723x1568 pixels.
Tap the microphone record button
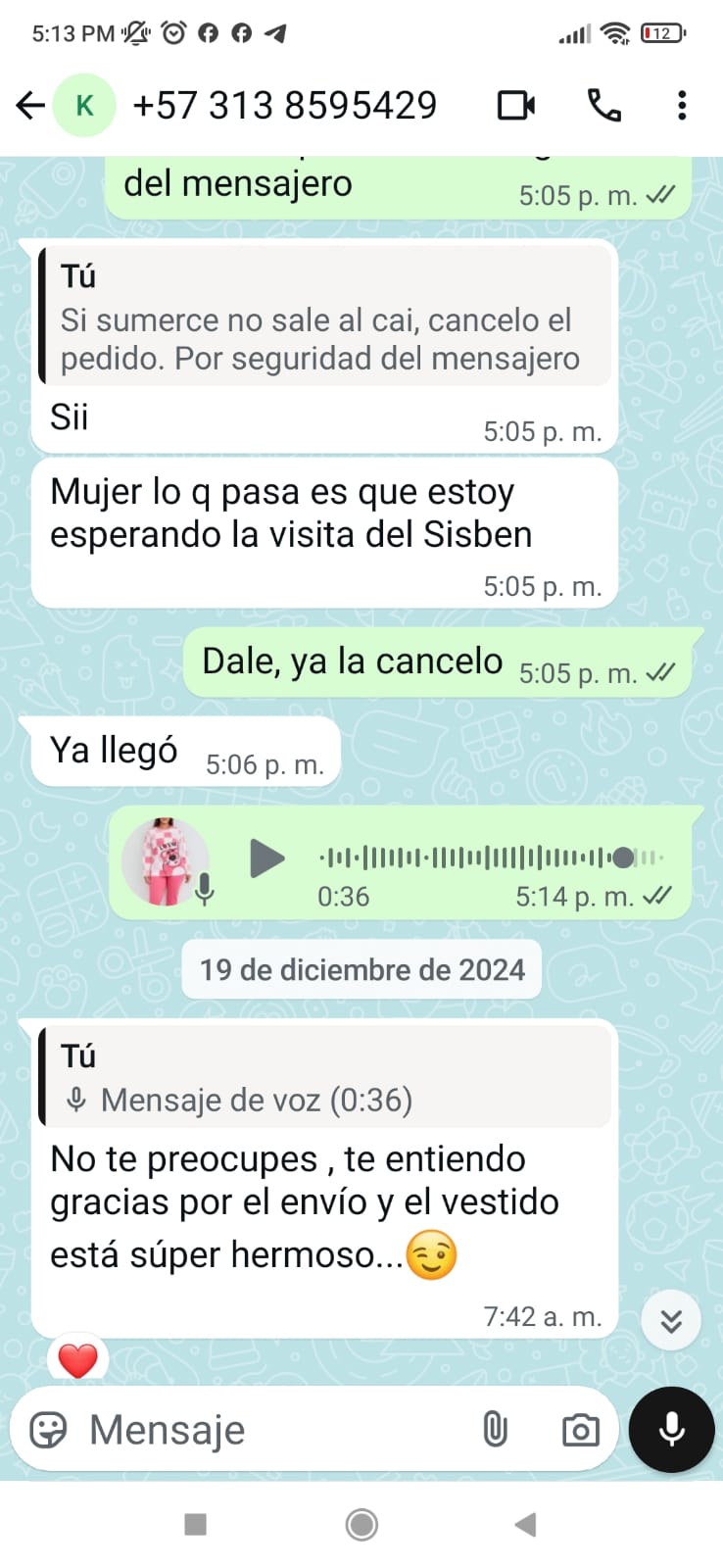click(x=672, y=1430)
